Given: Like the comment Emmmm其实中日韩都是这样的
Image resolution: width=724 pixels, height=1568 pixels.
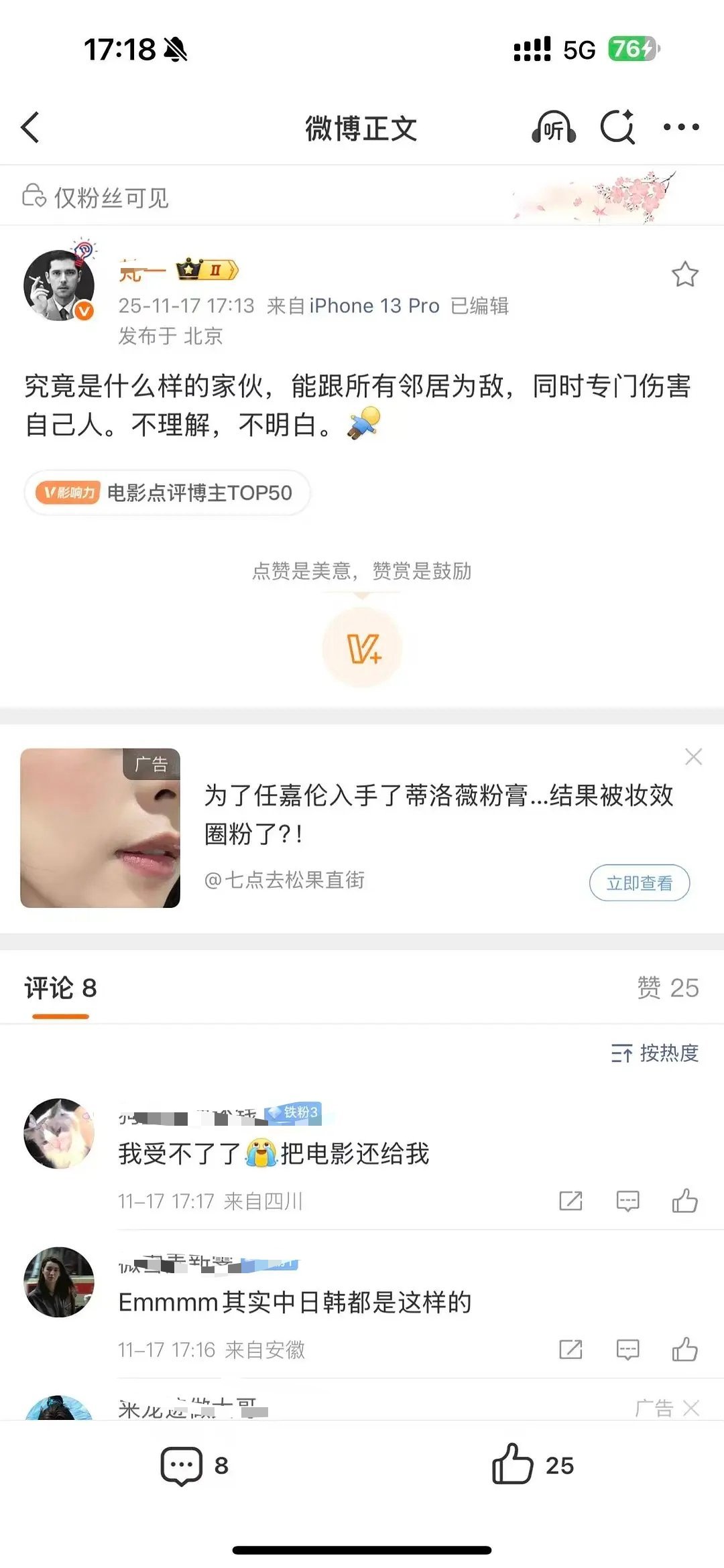Looking at the screenshot, I should coord(685,1350).
